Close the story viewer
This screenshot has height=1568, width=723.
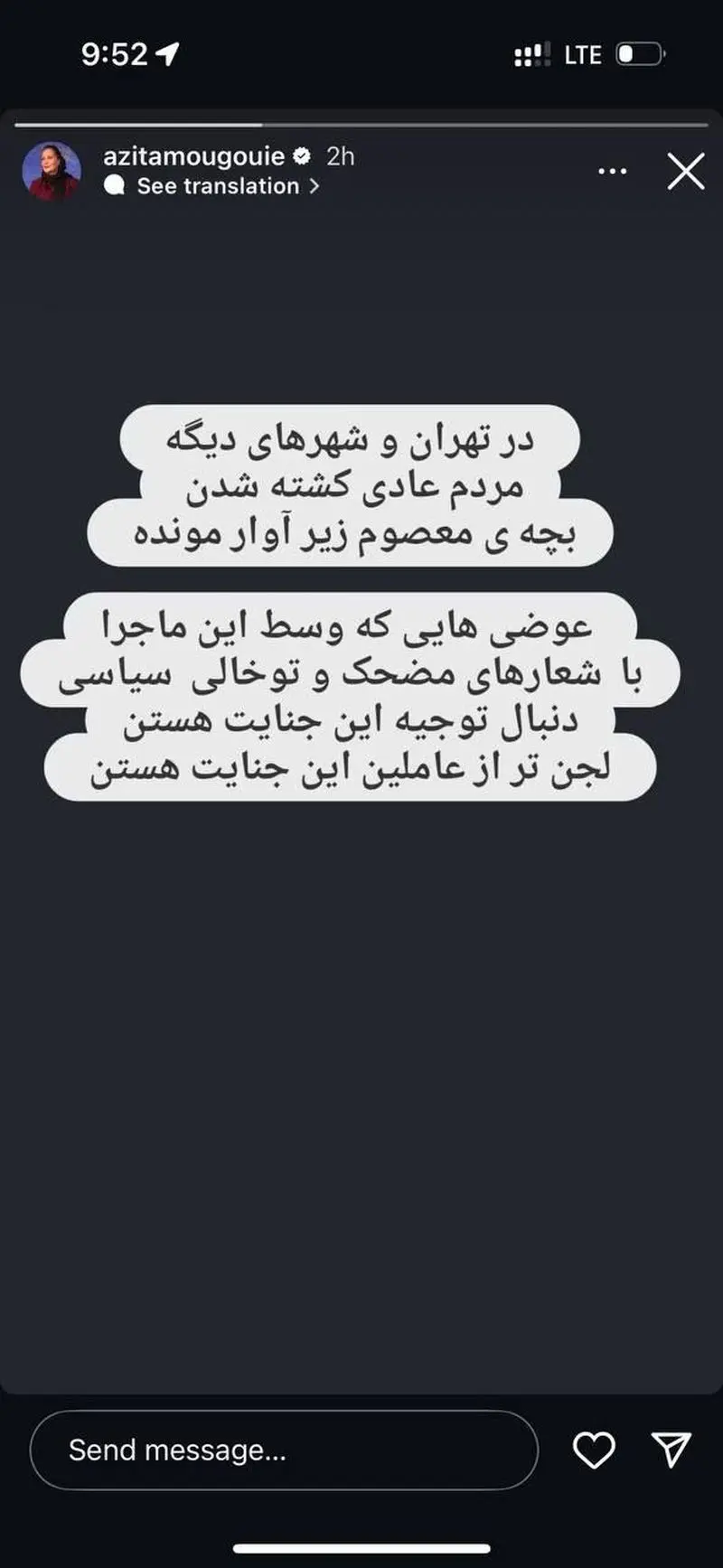coord(685,171)
